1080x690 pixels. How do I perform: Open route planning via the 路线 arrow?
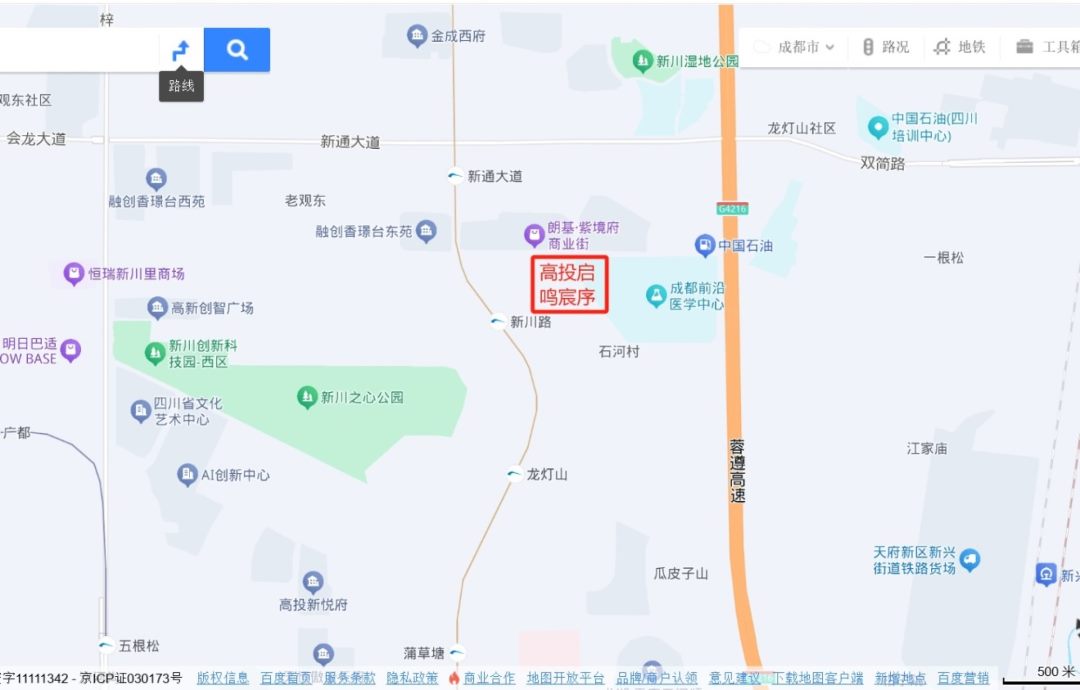coord(181,50)
